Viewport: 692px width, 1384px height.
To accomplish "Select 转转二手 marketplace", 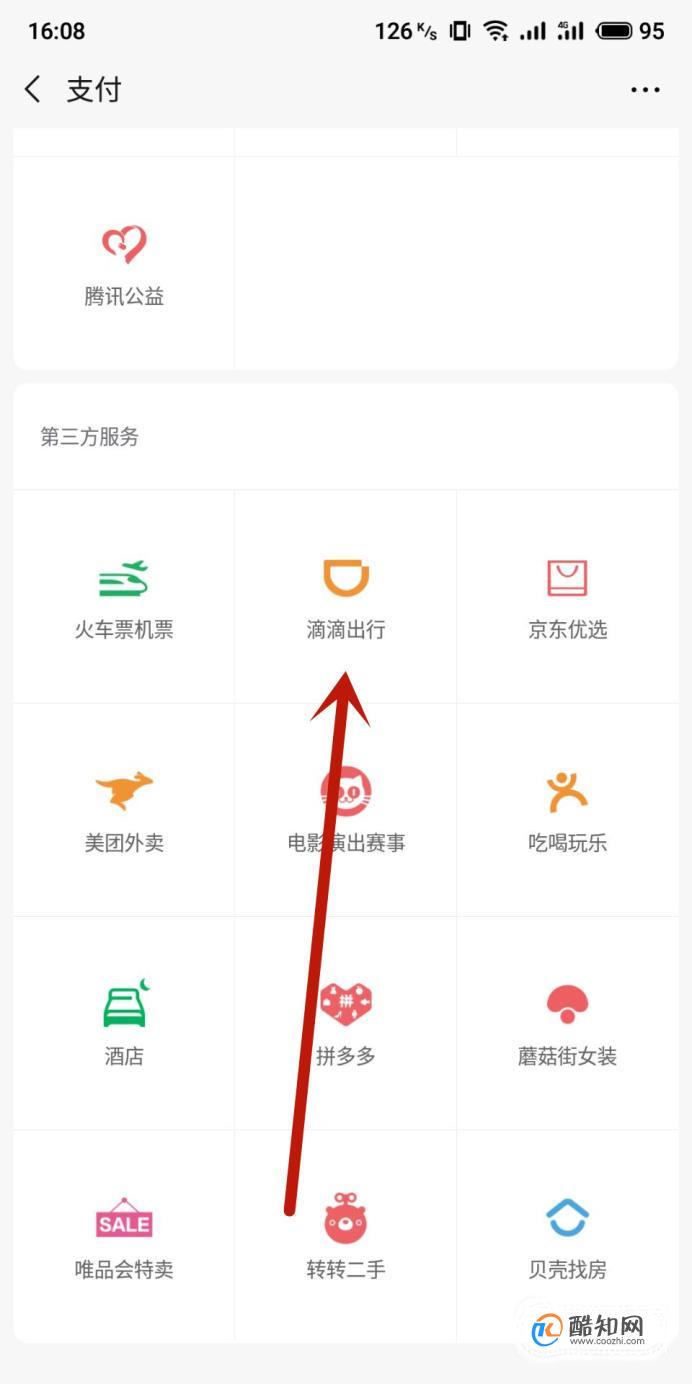I will (x=346, y=1237).
